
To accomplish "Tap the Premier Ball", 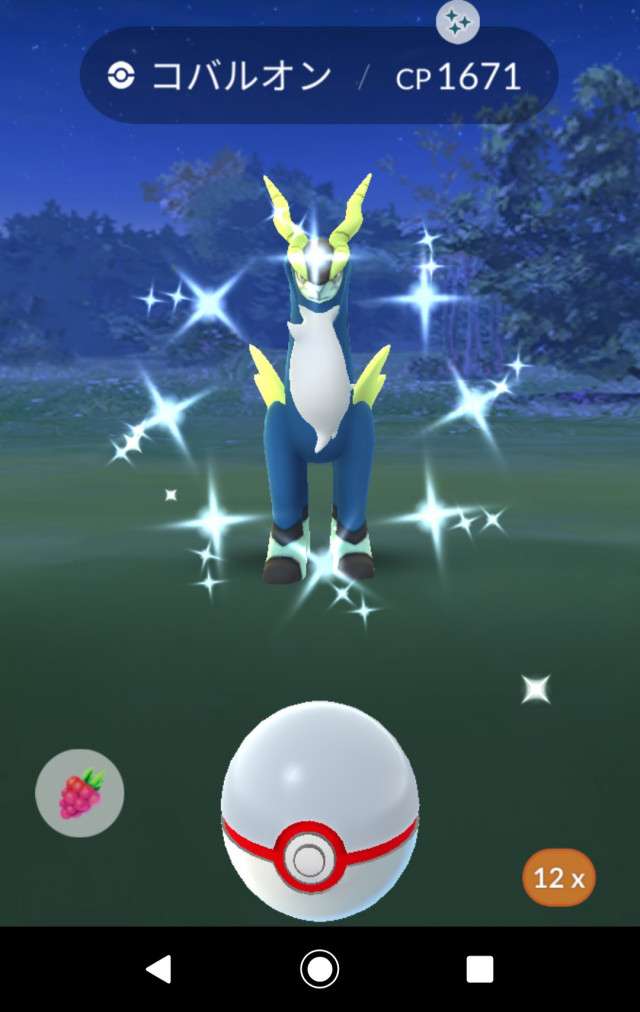I will coord(319,811).
